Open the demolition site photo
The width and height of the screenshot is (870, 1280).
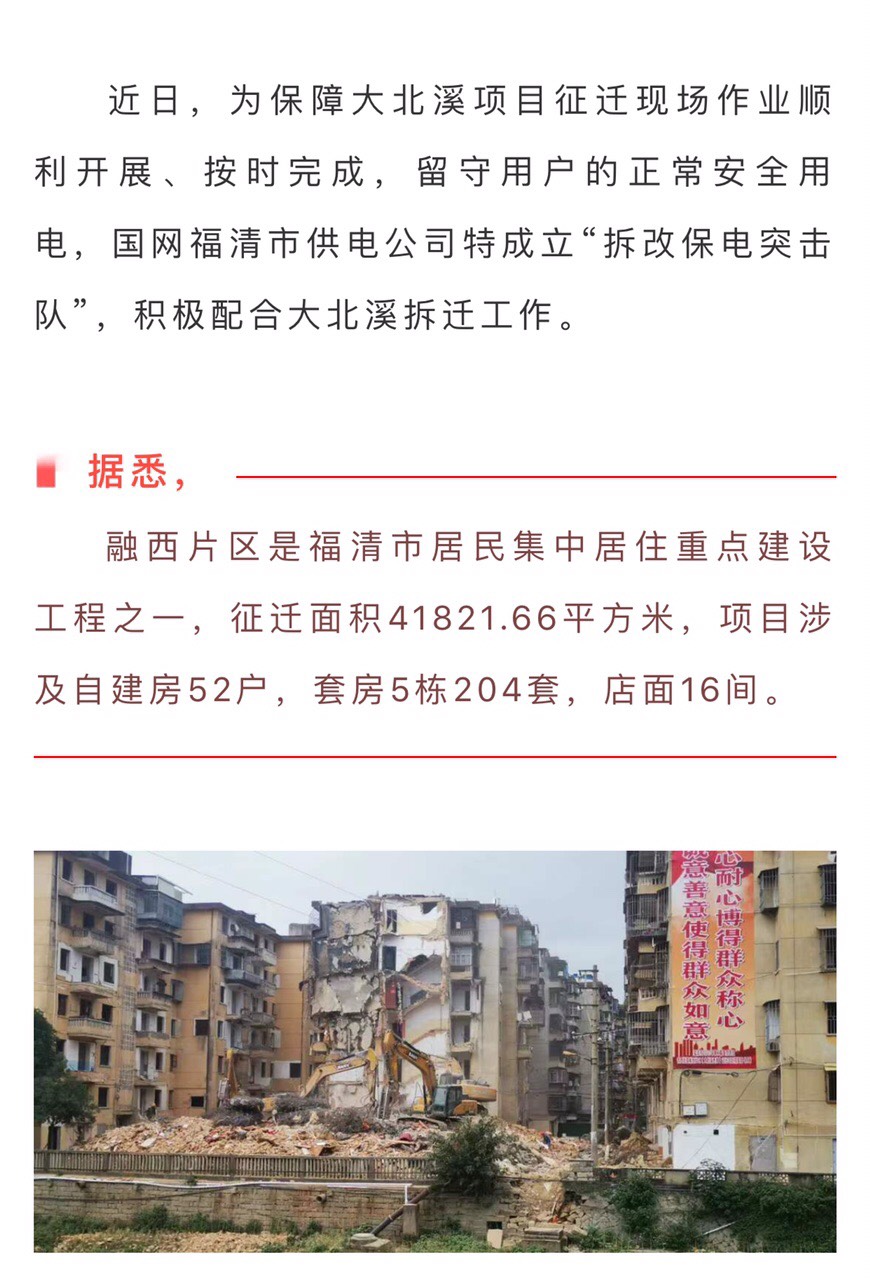pos(435,1050)
